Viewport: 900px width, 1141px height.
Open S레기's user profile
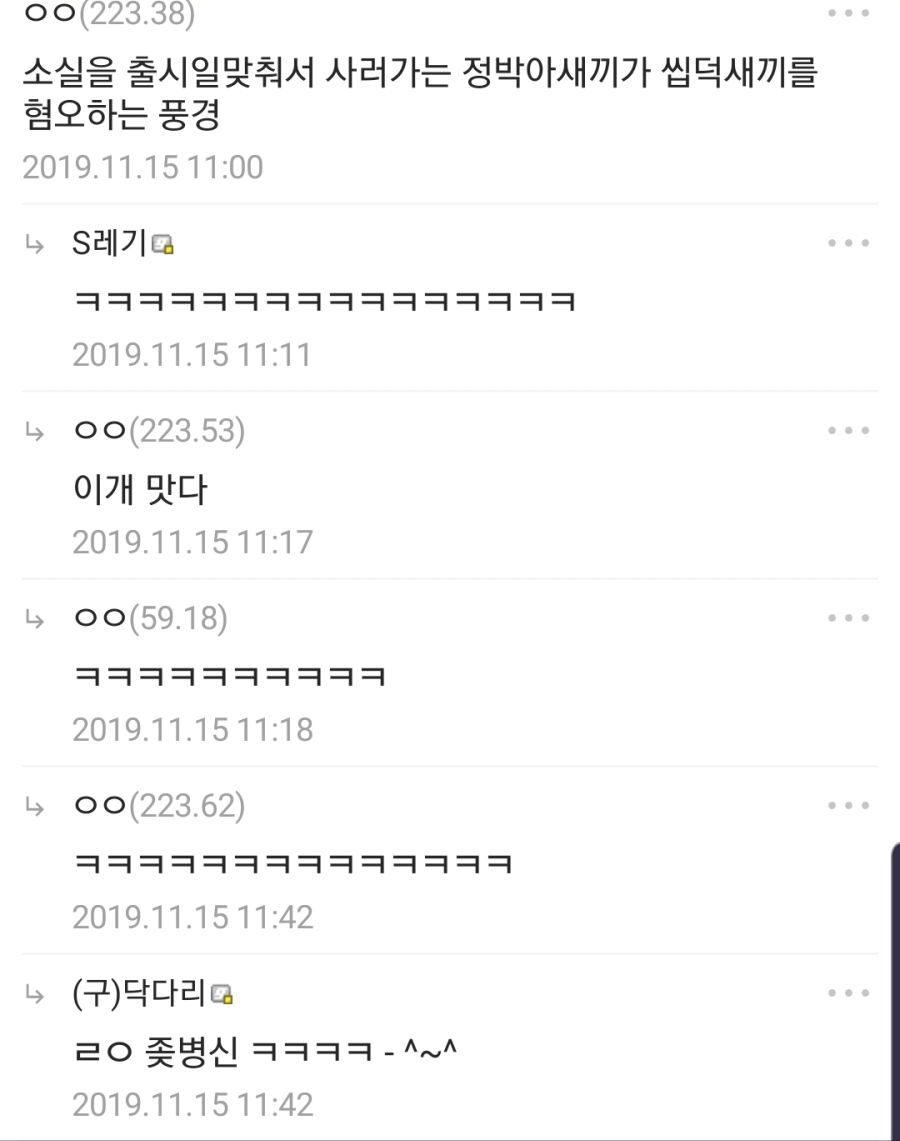(110, 243)
